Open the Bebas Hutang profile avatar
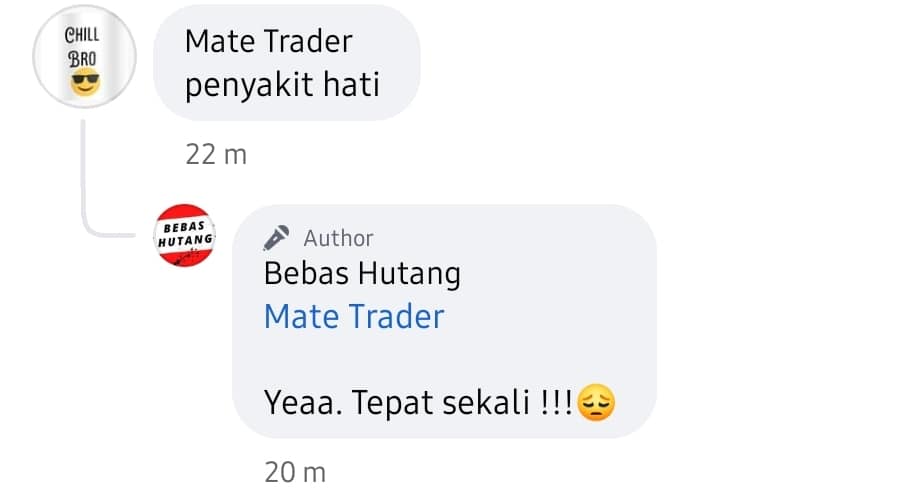 coord(186,237)
